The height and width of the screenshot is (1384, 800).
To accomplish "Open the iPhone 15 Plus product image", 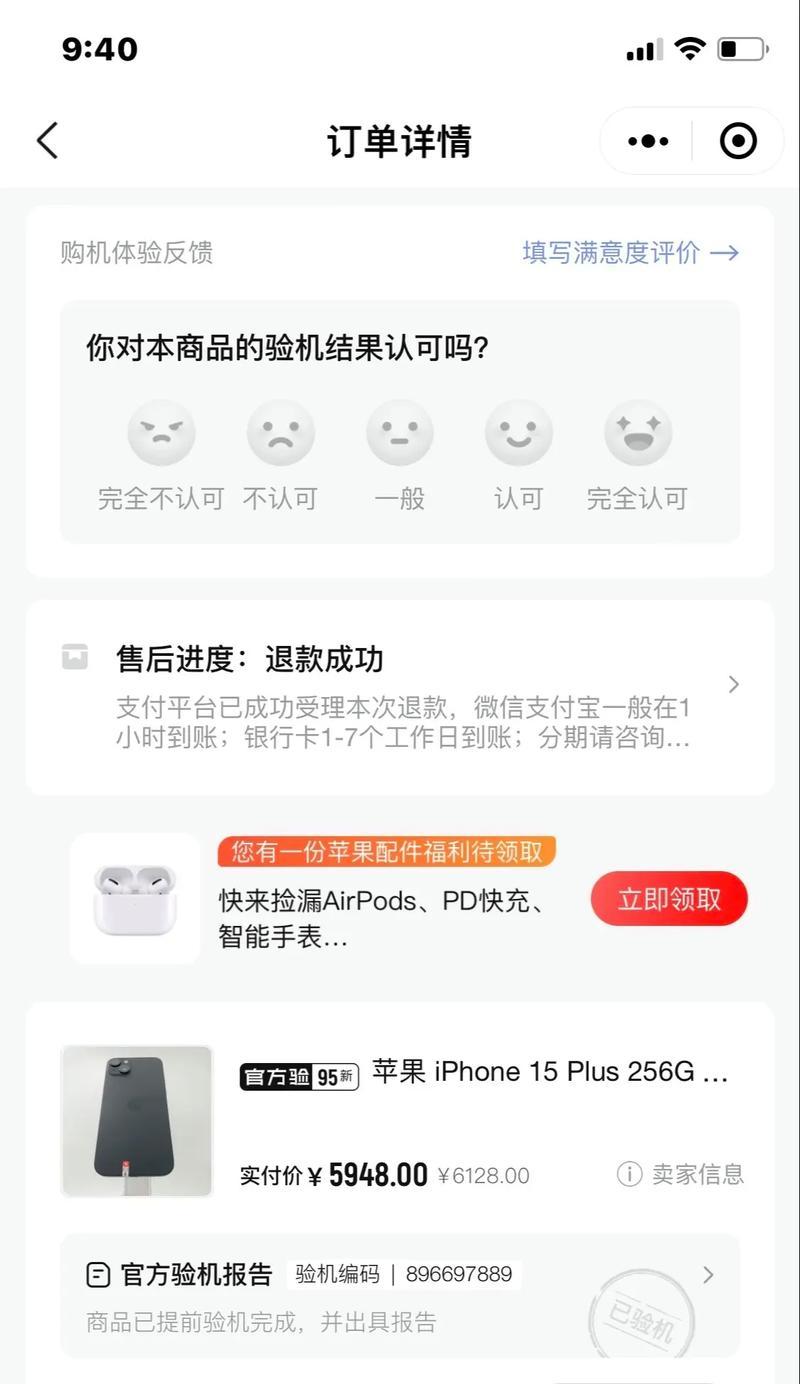I will 137,1121.
